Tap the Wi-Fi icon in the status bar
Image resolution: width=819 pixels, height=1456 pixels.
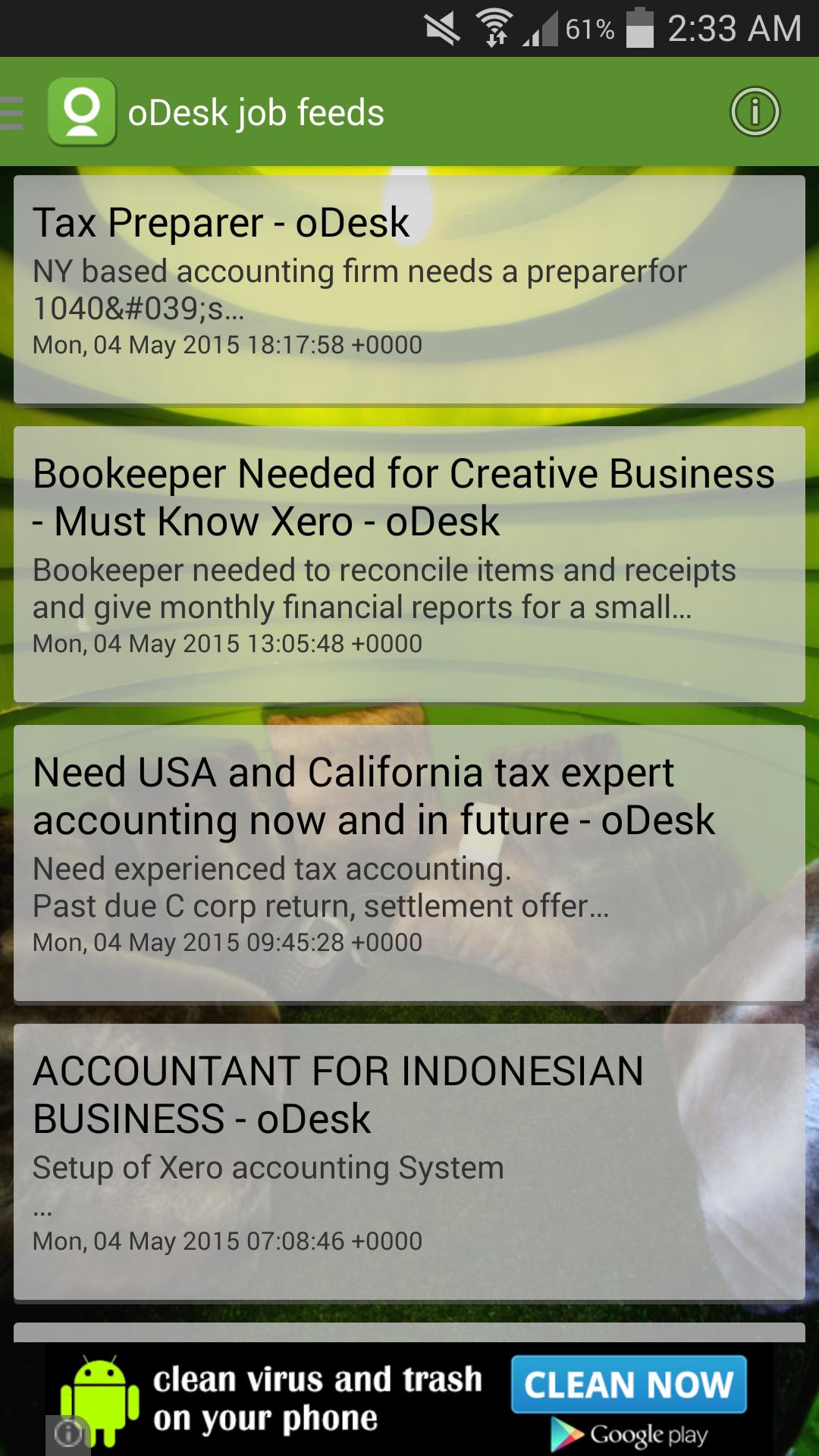tap(494, 25)
